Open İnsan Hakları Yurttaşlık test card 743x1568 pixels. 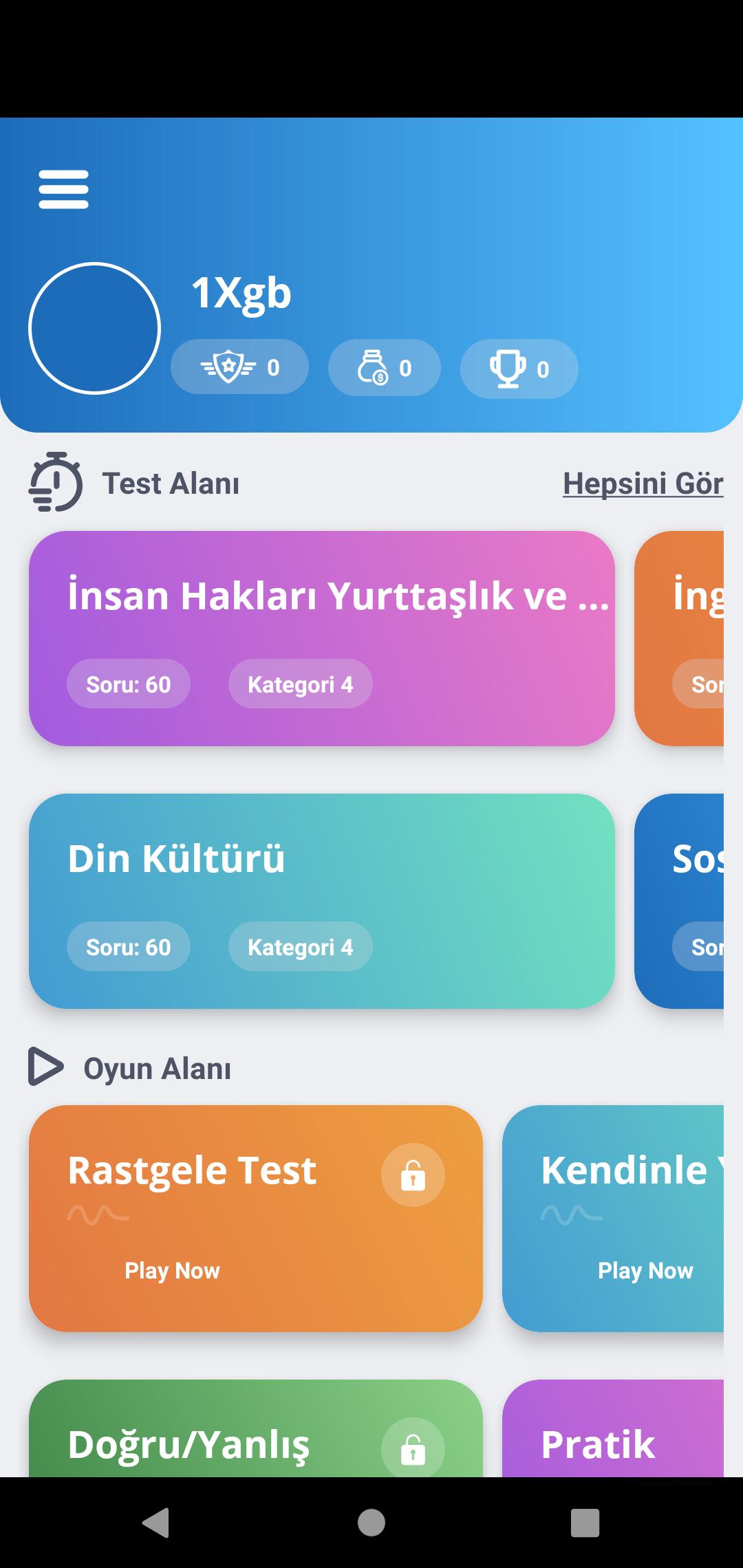click(321, 638)
